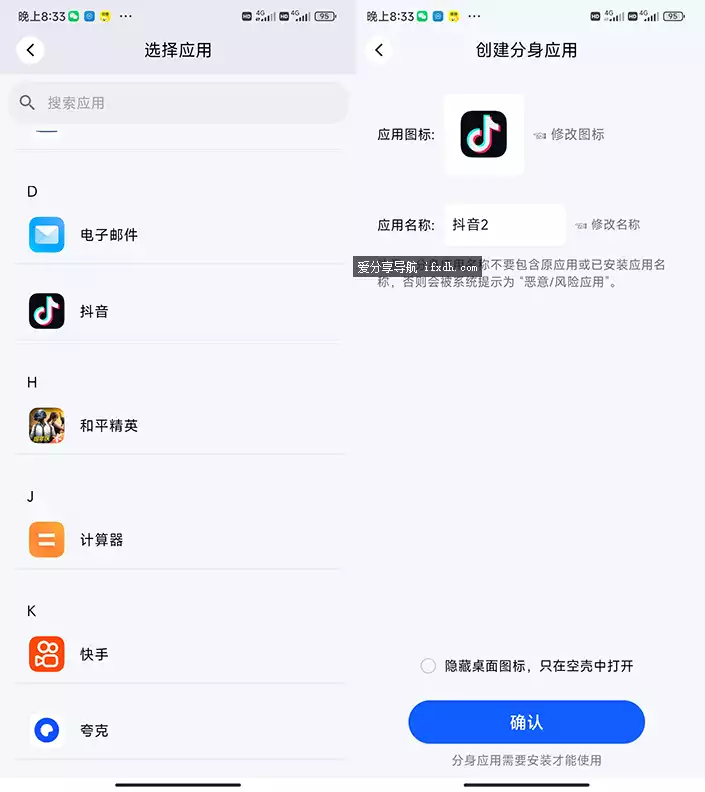Go back from the 选择应用 screen

tap(31, 50)
